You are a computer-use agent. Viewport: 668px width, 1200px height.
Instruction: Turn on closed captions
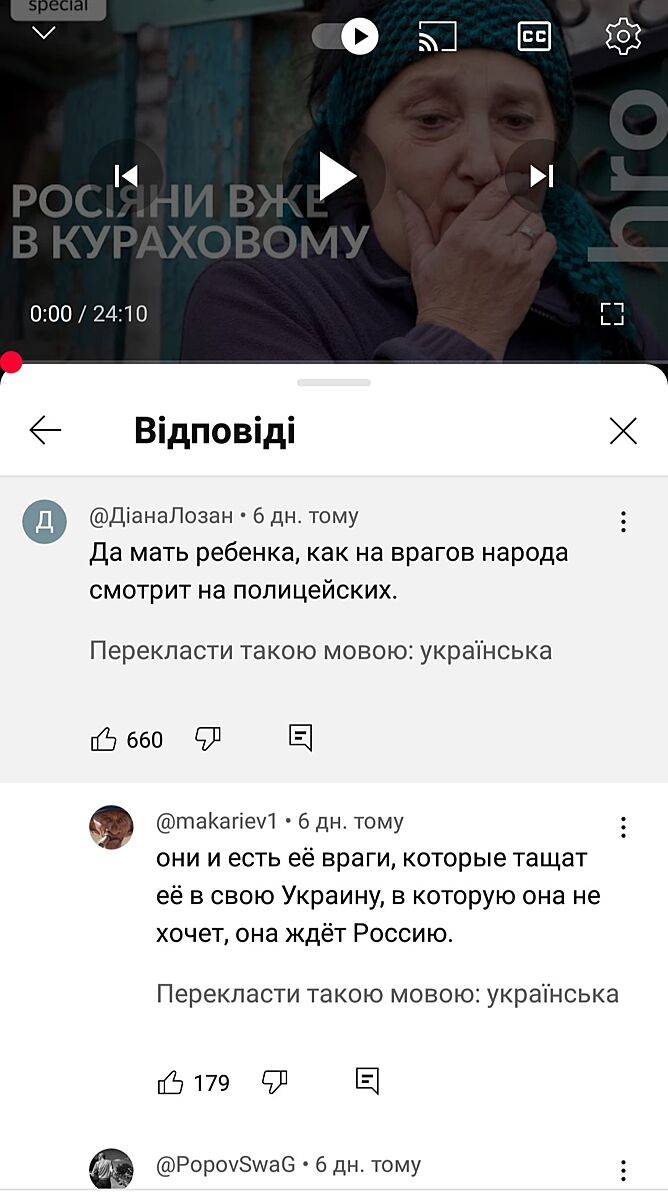click(x=534, y=37)
